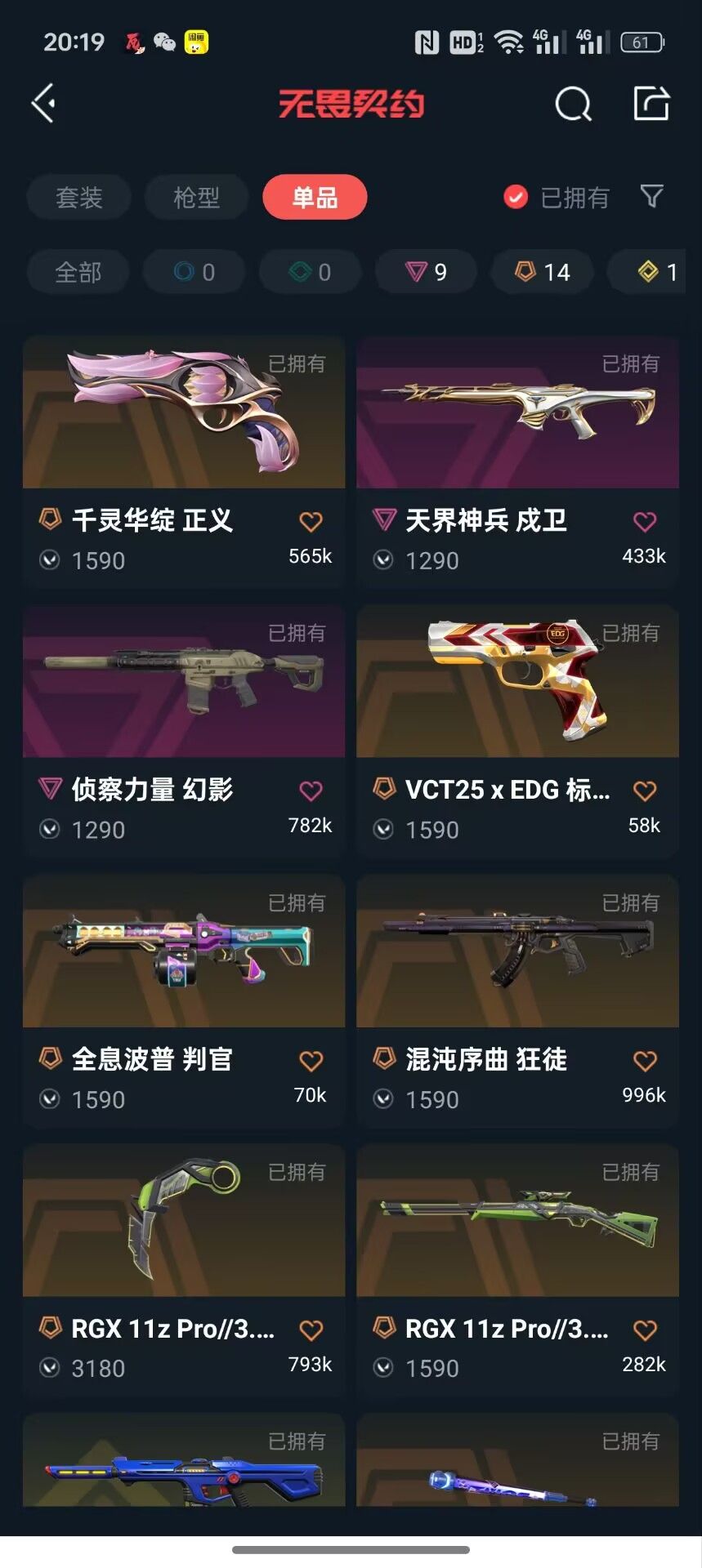The height and width of the screenshot is (1568, 702).
Task: Like the 混沌序曲 狂徒 skin
Action: pyautogui.click(x=645, y=1060)
